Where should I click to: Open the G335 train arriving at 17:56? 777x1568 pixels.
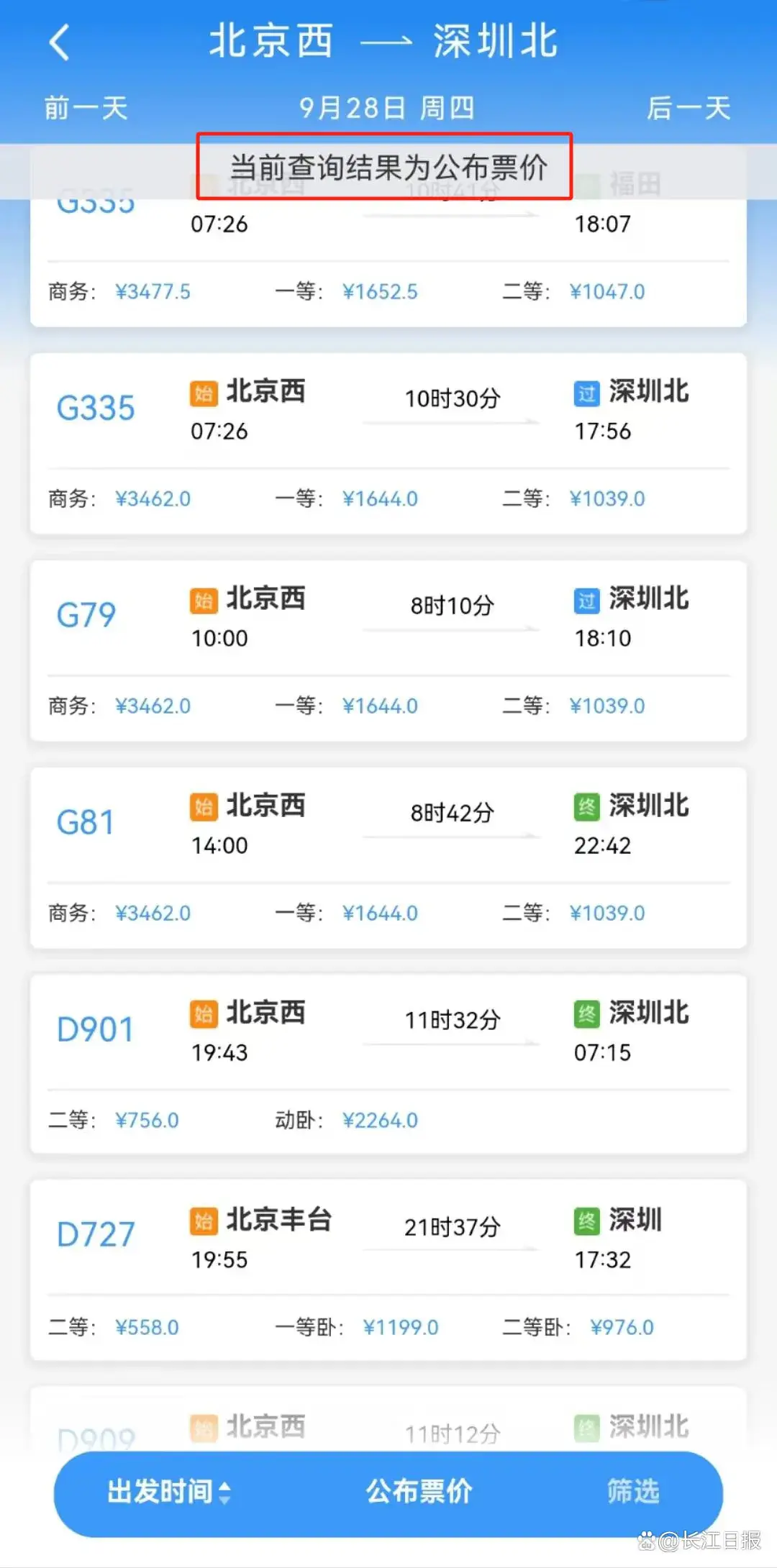click(x=388, y=444)
